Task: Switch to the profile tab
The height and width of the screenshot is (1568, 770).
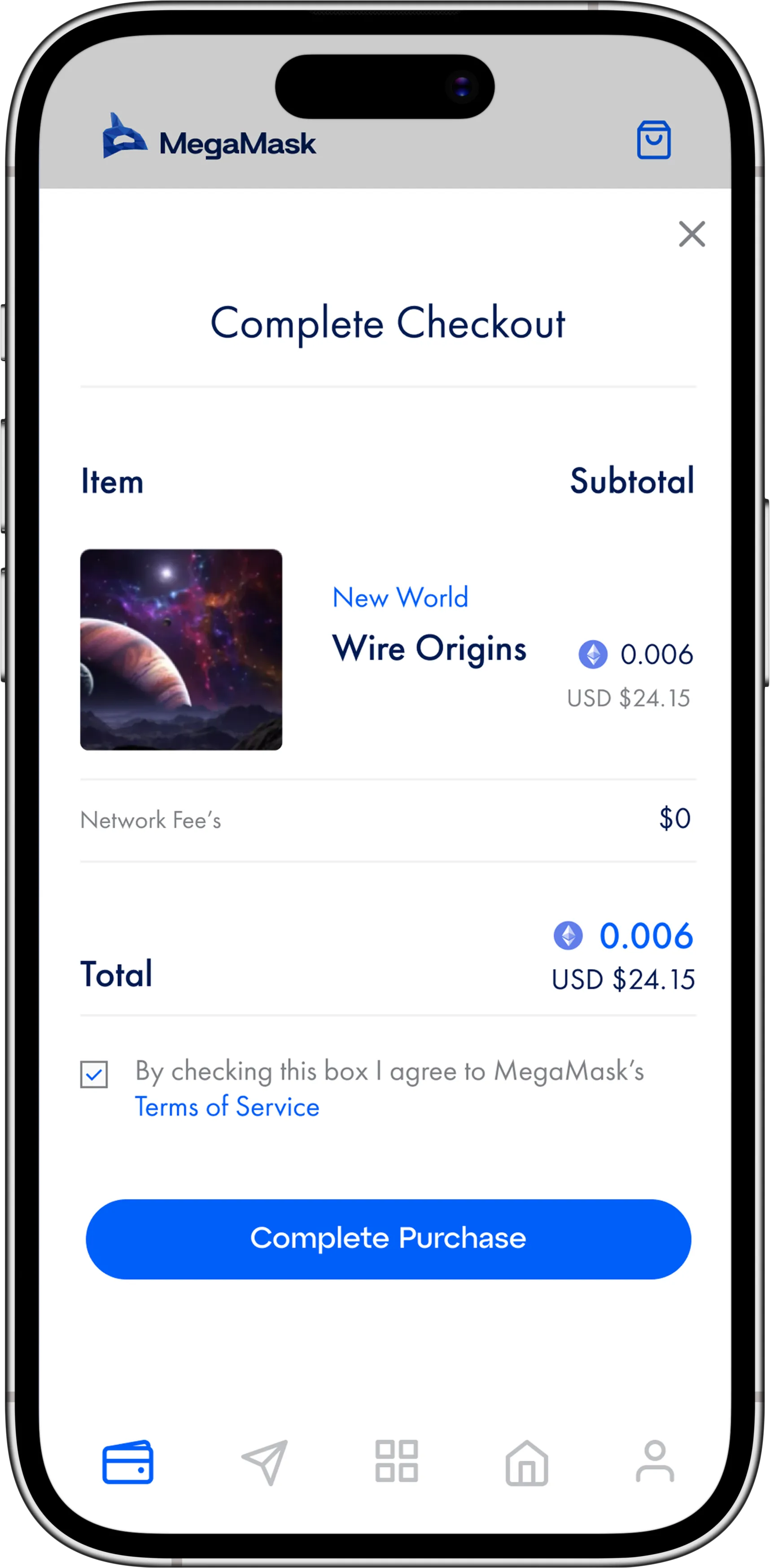Action: [x=655, y=1461]
